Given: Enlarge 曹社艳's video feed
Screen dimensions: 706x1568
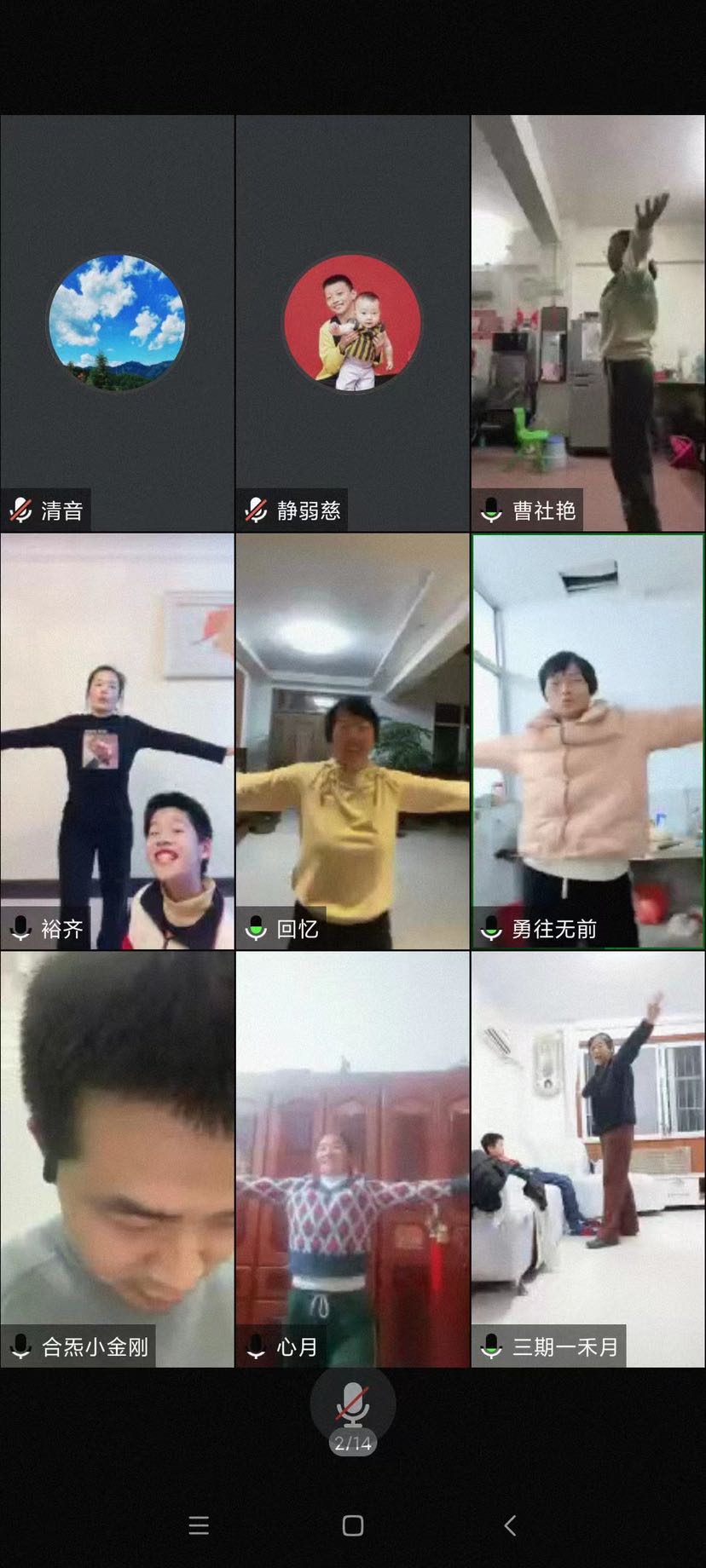Looking at the screenshot, I should tap(588, 324).
